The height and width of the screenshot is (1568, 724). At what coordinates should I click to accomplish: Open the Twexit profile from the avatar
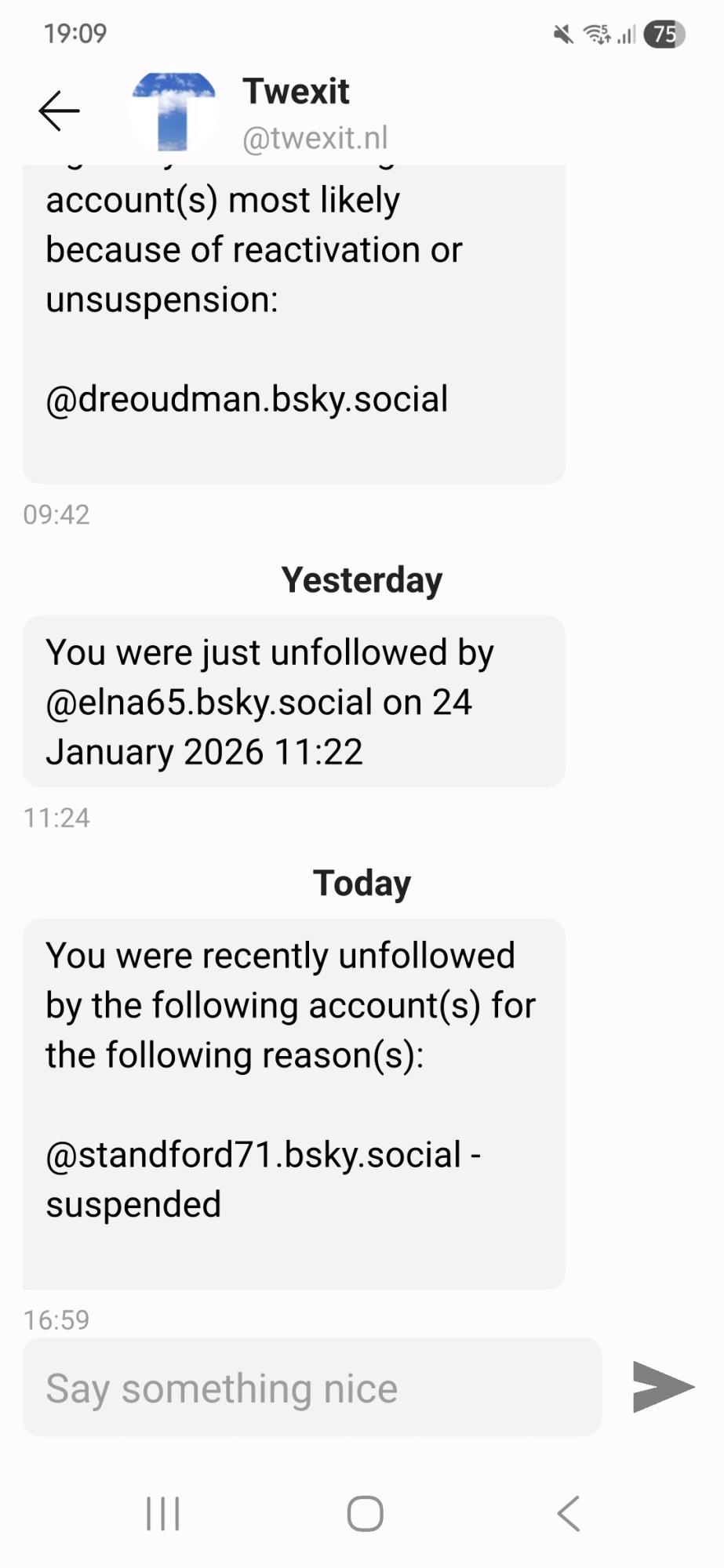coord(173,112)
